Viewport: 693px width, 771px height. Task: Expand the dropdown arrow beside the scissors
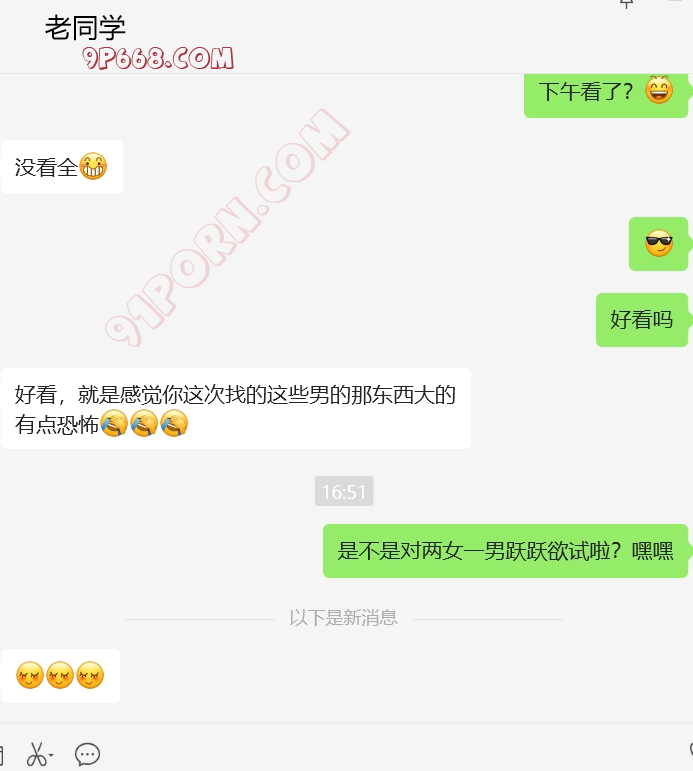51,756
